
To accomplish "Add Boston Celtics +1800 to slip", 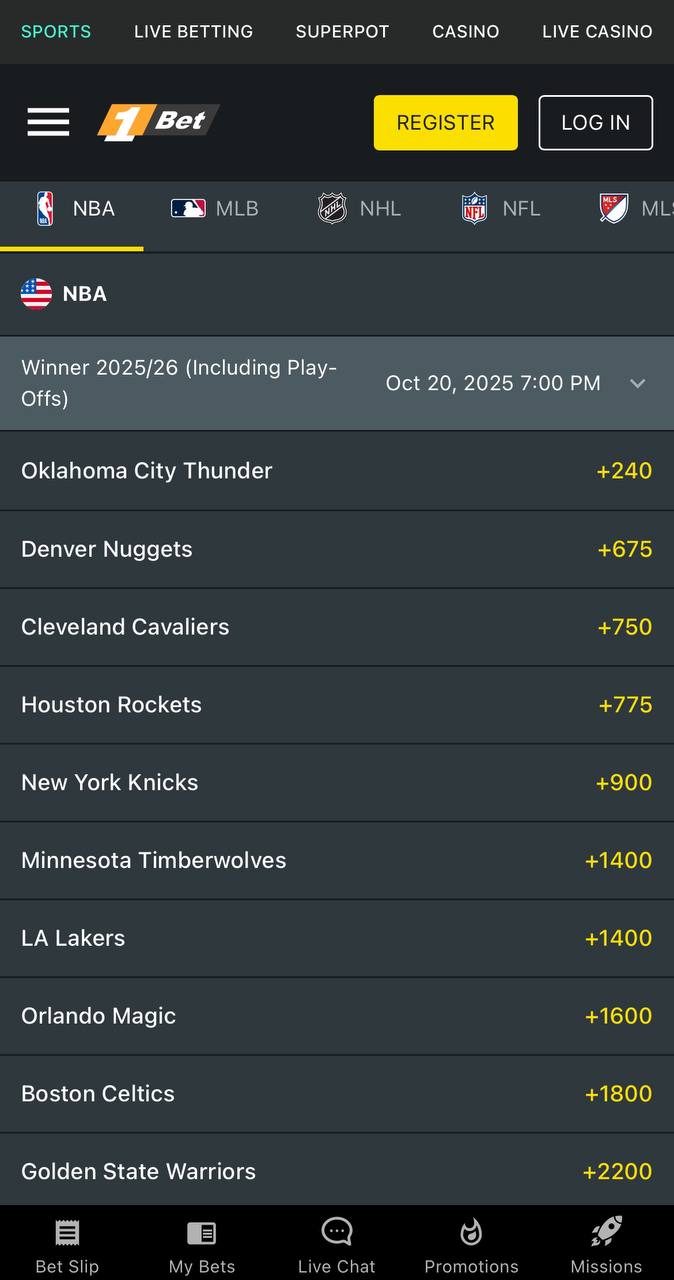I will (337, 1094).
